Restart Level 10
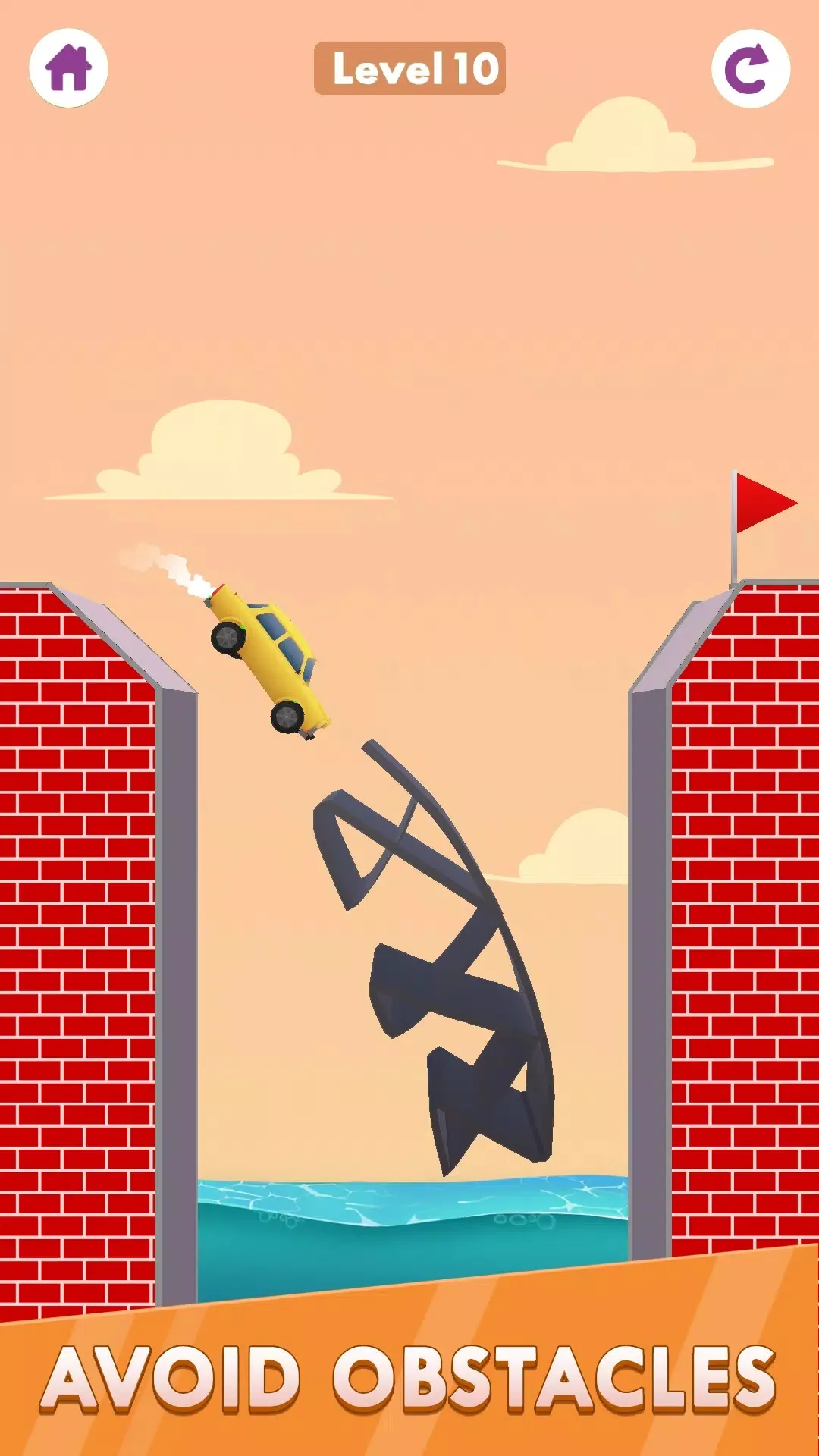 click(750, 68)
